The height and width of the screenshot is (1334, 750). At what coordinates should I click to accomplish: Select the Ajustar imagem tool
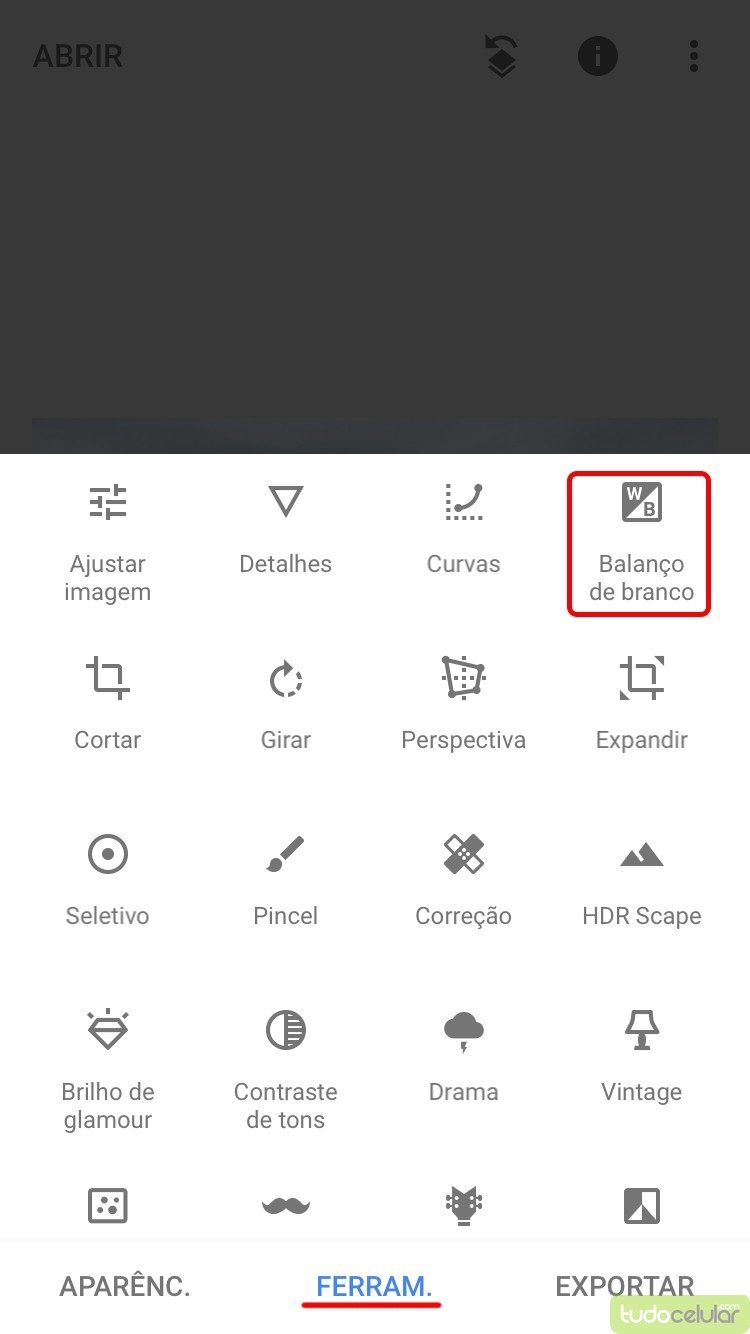click(x=107, y=542)
